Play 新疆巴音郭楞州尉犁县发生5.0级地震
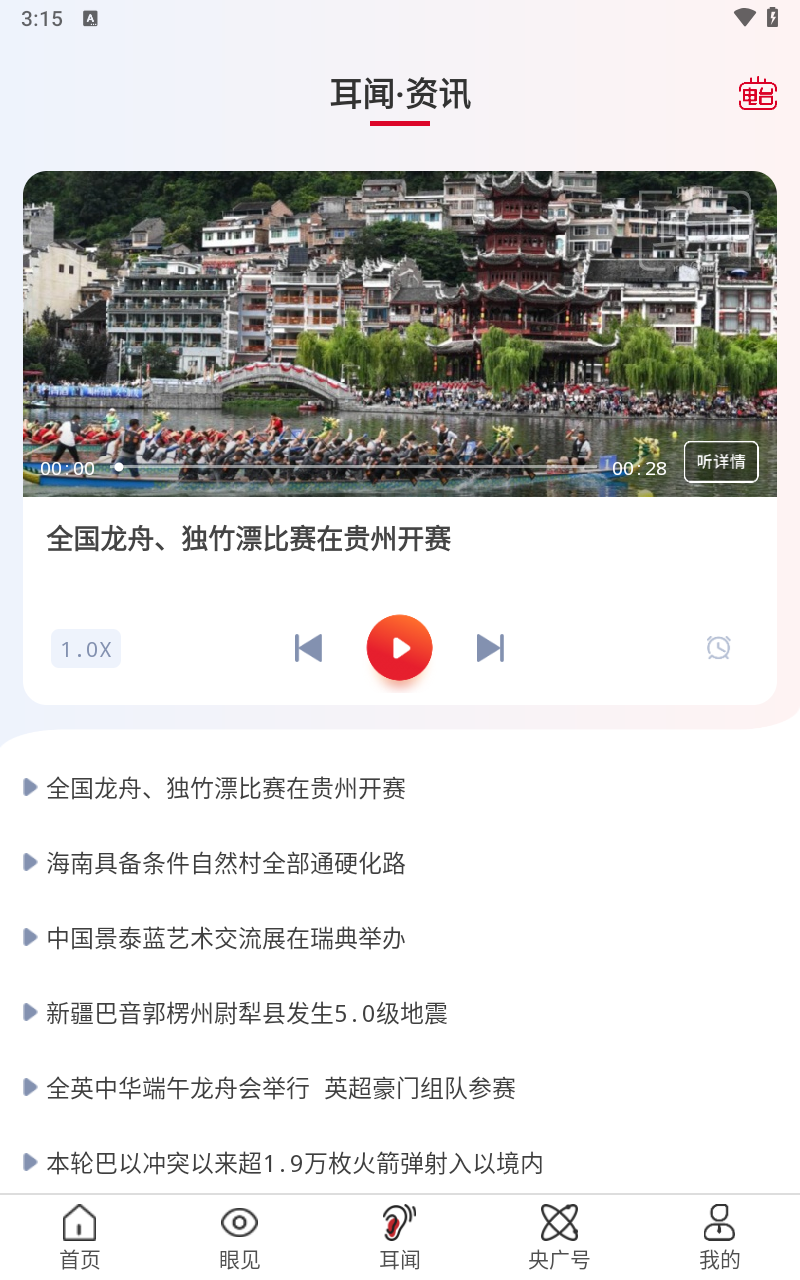800x1280 pixels. tap(246, 1013)
